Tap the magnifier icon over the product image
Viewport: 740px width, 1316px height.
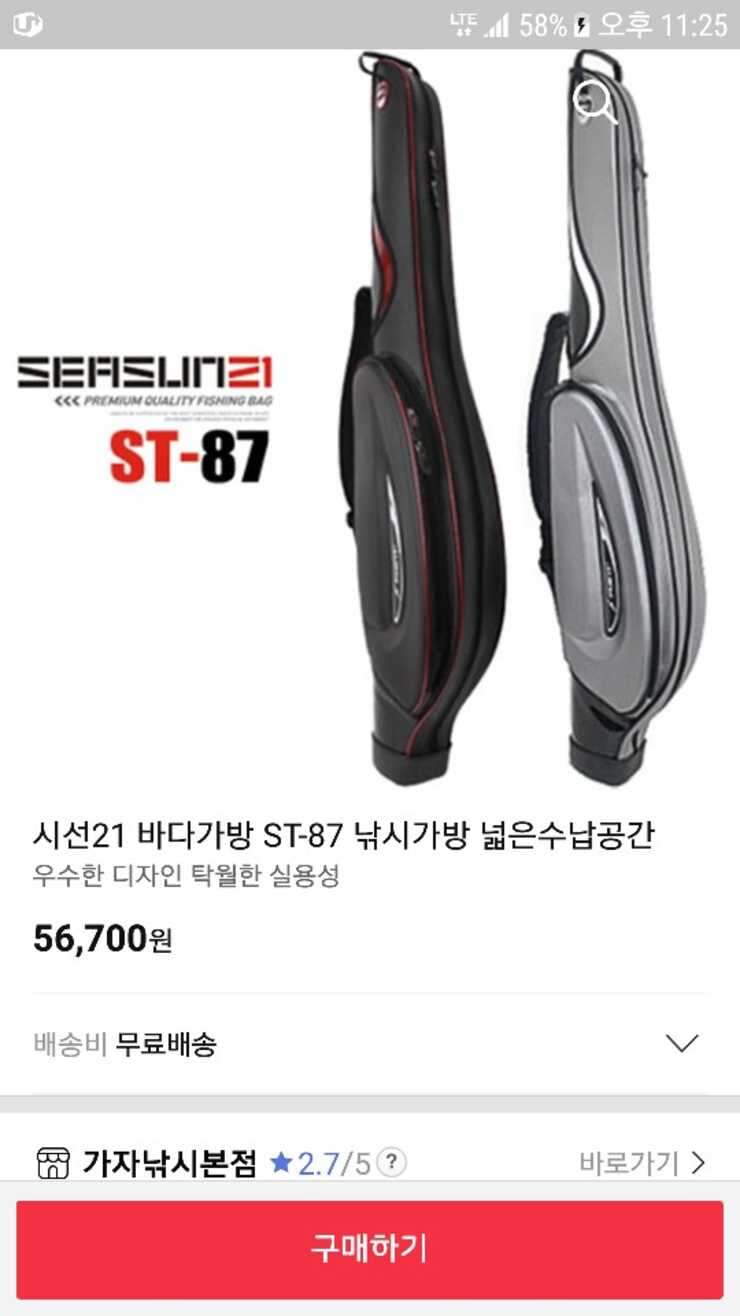pyautogui.click(x=596, y=102)
